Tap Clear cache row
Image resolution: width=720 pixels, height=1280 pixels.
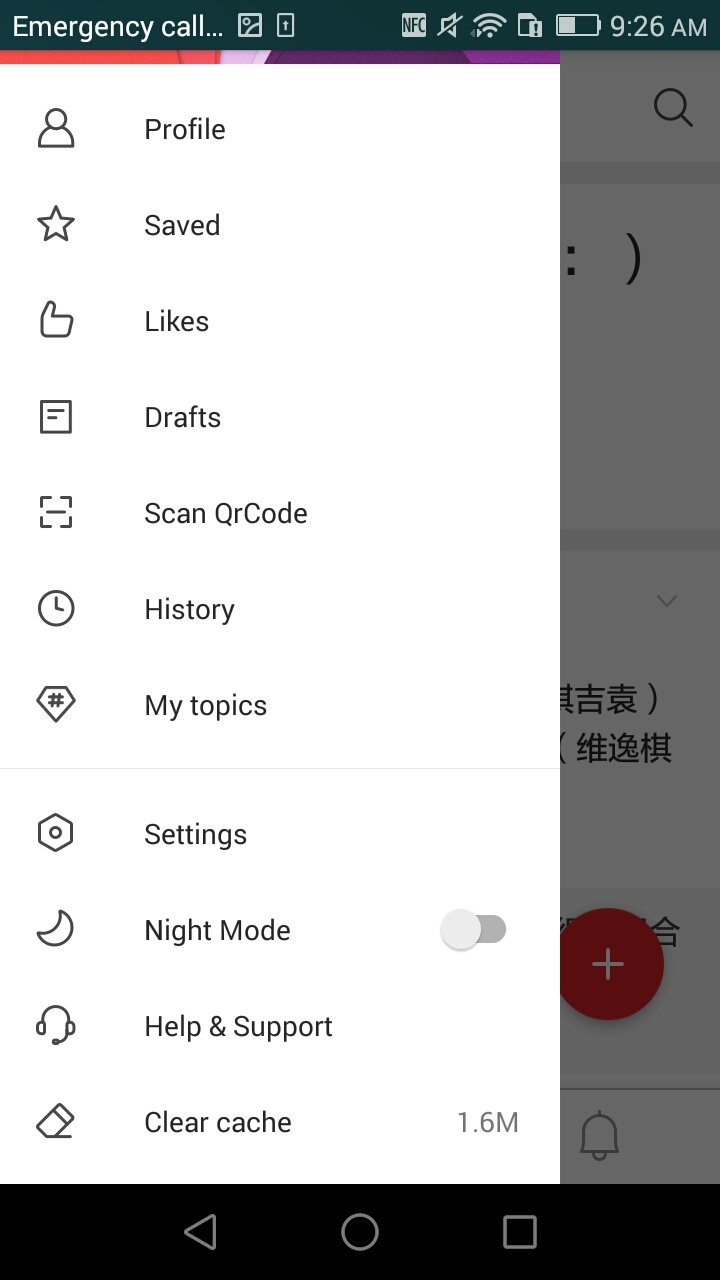coord(280,1122)
